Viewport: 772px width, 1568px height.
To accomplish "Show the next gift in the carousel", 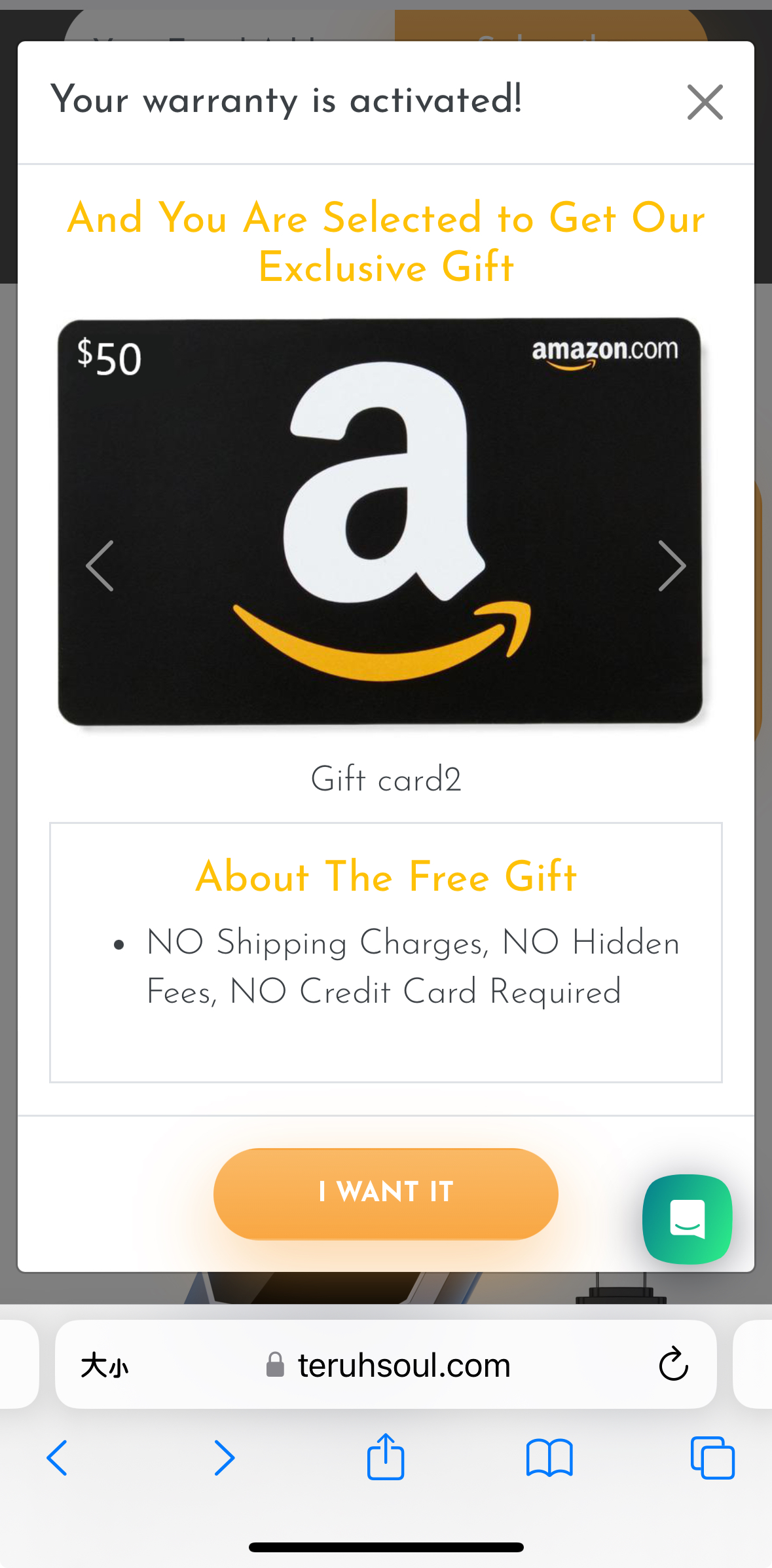I will point(672,566).
